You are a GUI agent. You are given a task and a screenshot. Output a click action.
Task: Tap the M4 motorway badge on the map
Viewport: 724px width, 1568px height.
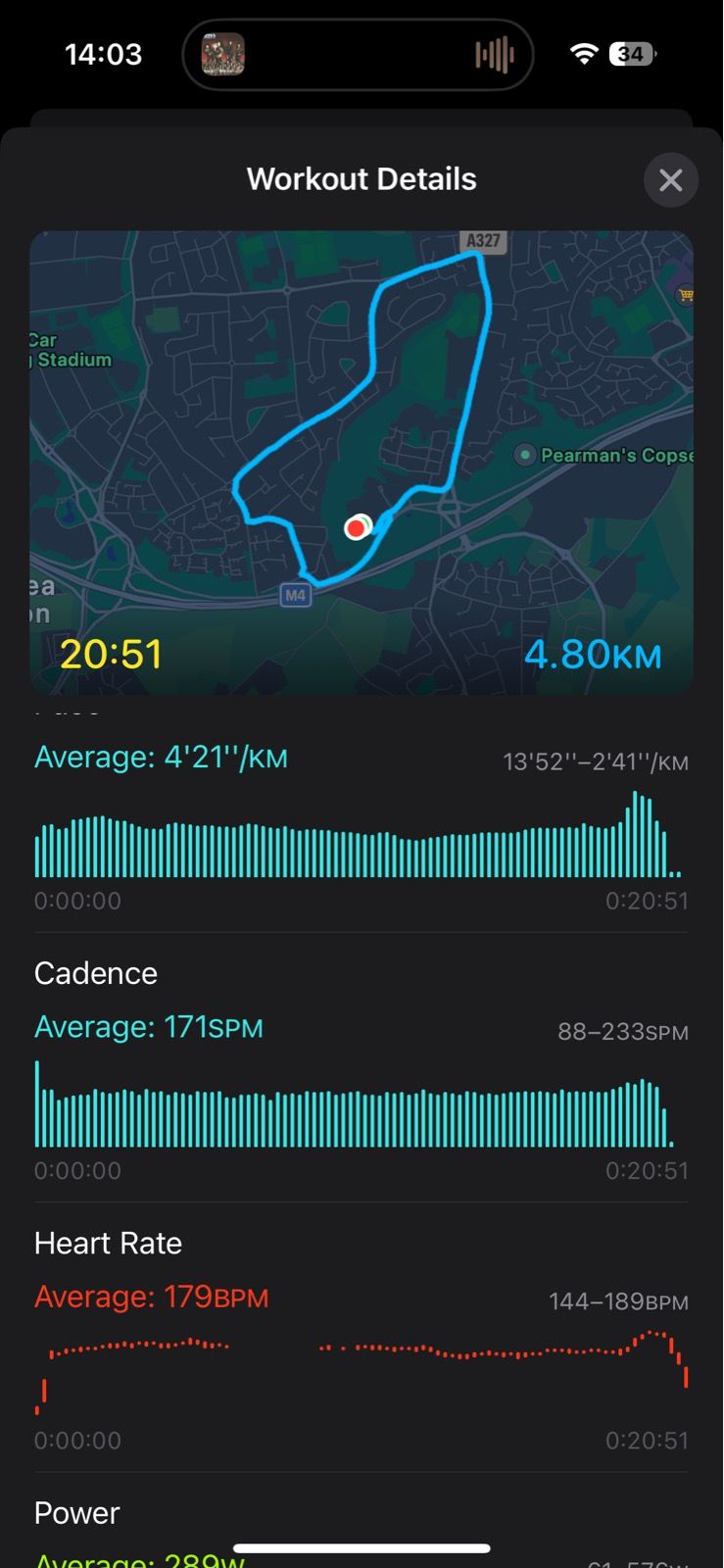(x=297, y=595)
